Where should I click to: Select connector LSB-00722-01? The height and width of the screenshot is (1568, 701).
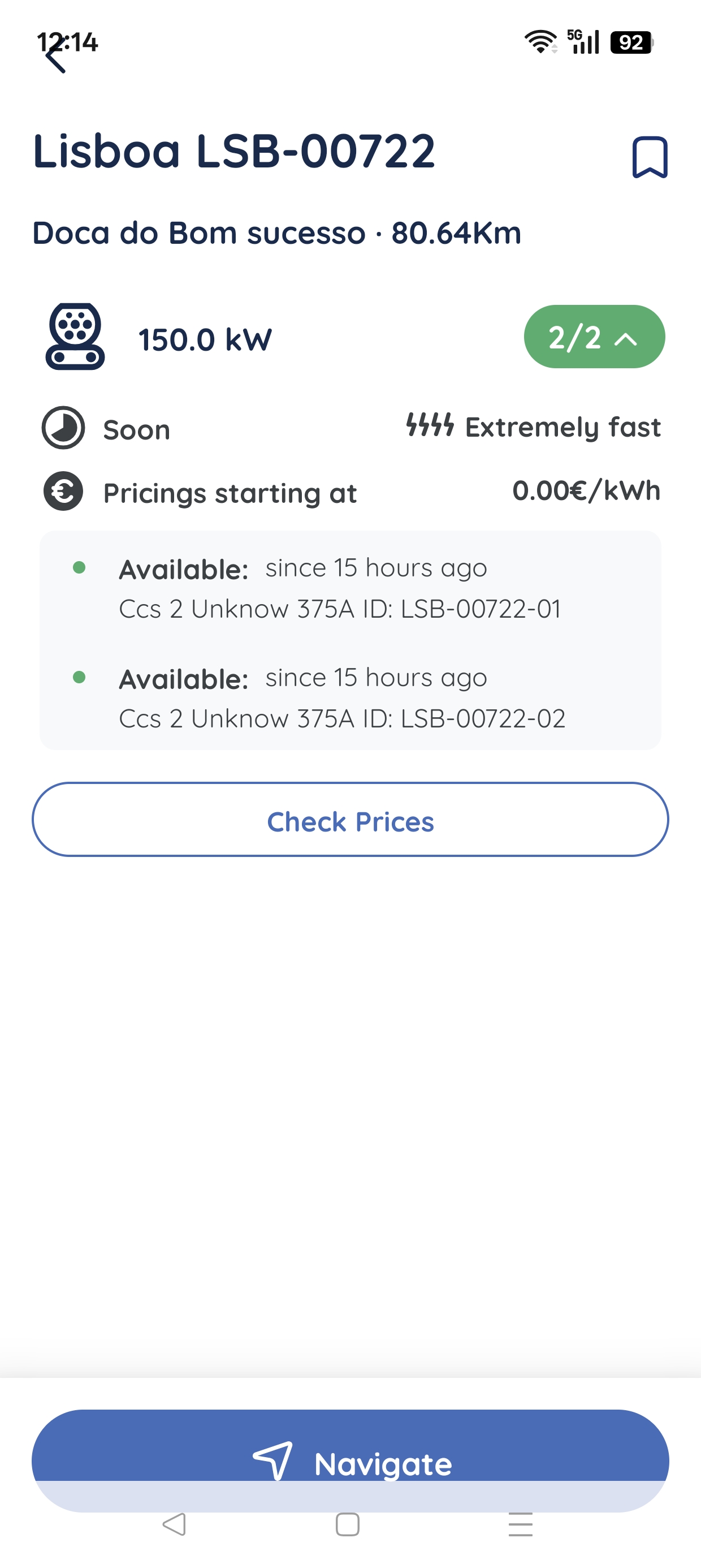click(350, 588)
